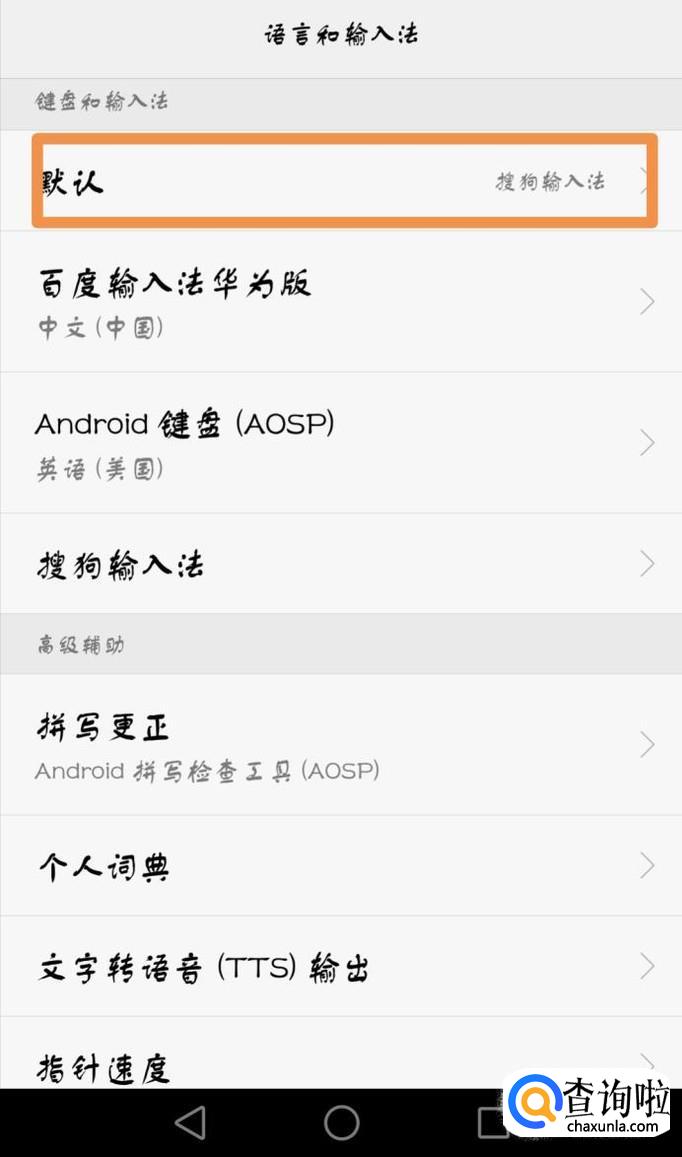682x1157 pixels.
Task: Open 百度输入法华为版 settings
Action: pyautogui.click(x=341, y=301)
